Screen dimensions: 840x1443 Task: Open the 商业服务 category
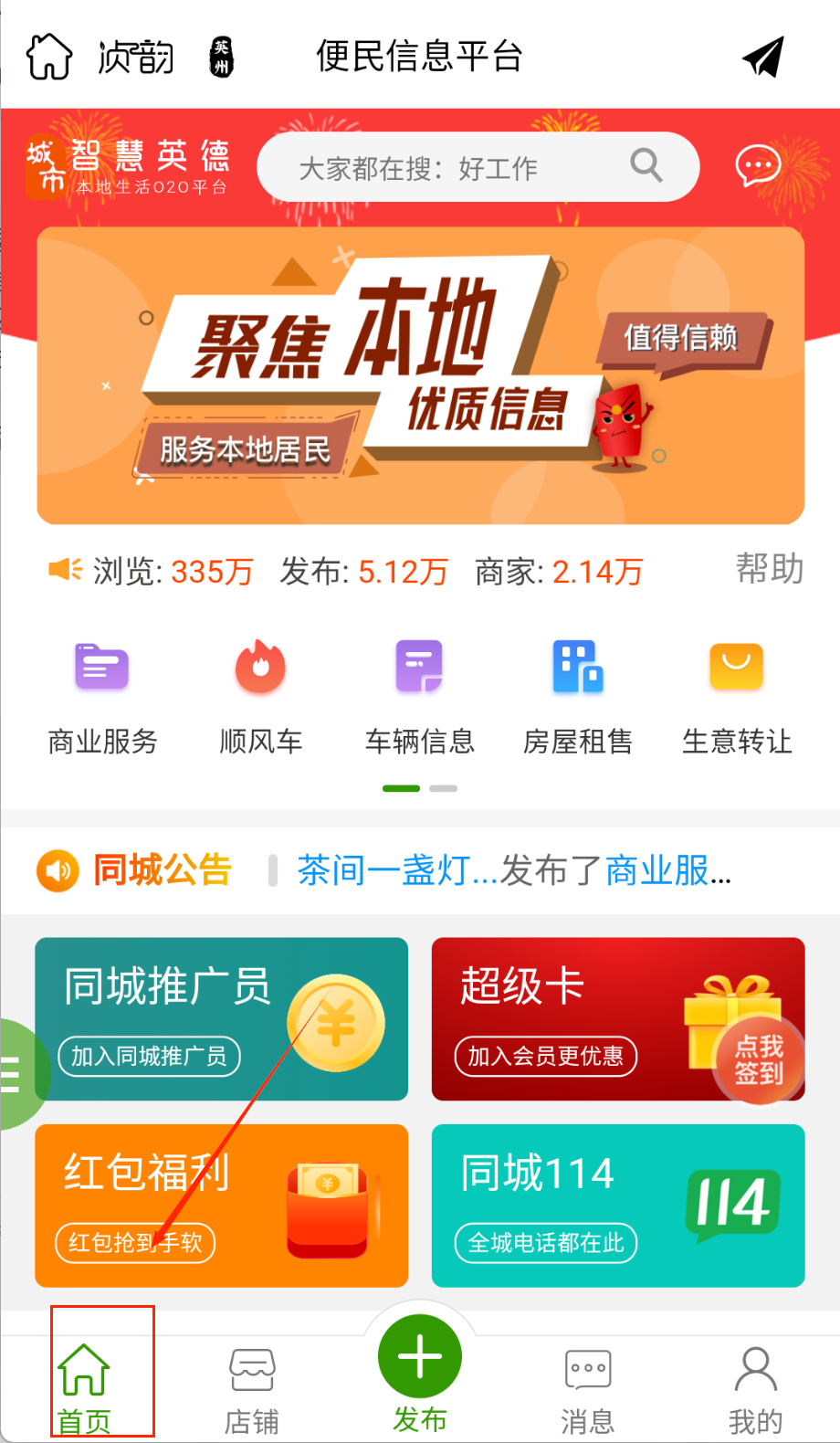(102, 696)
